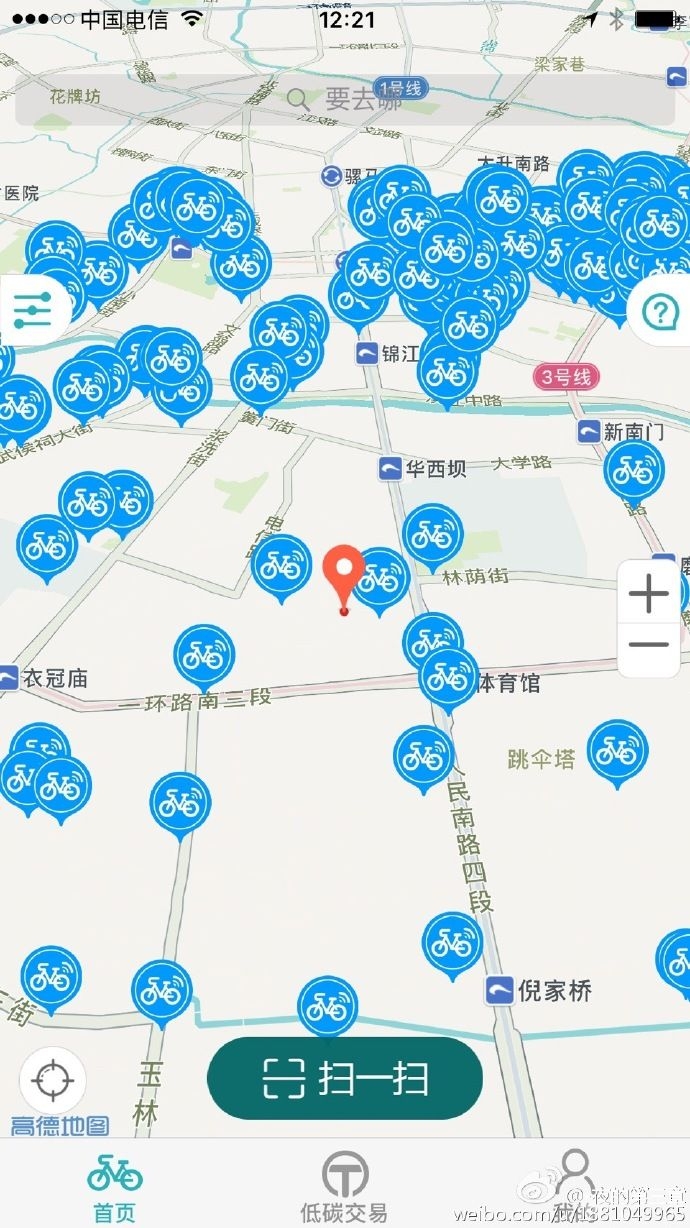Image resolution: width=690 pixels, height=1228 pixels.
Task: Tap the 扫一扫 scan button
Action: click(x=345, y=1078)
